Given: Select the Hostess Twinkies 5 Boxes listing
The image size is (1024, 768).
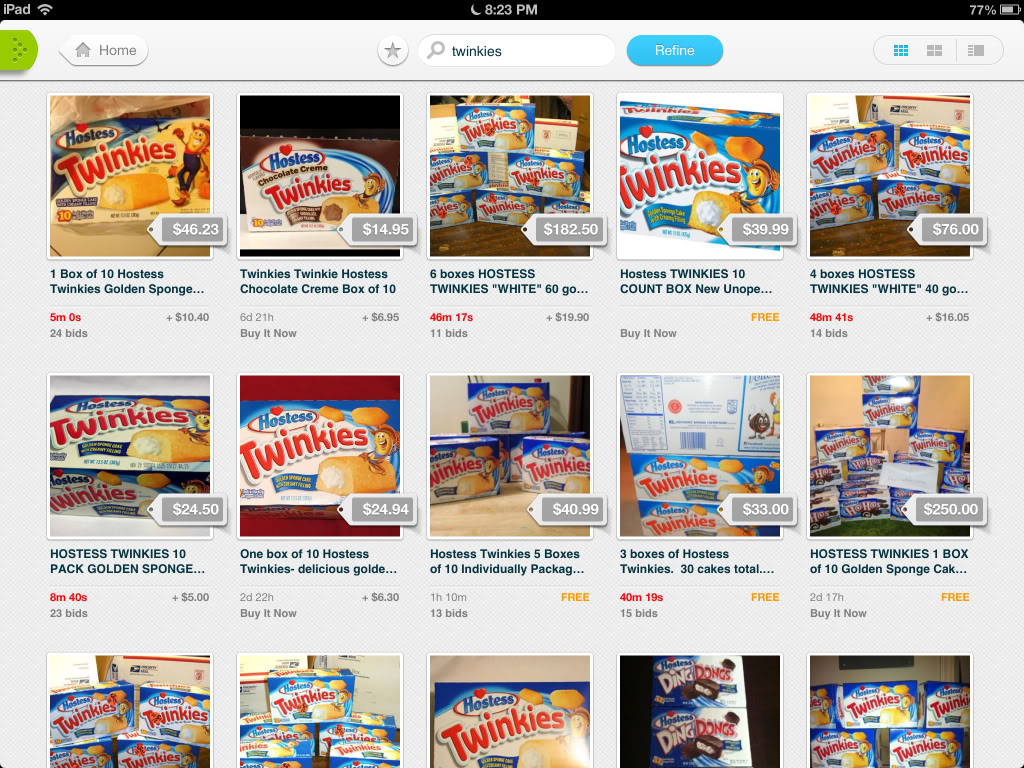Looking at the screenshot, I should pyautogui.click(x=510, y=457).
